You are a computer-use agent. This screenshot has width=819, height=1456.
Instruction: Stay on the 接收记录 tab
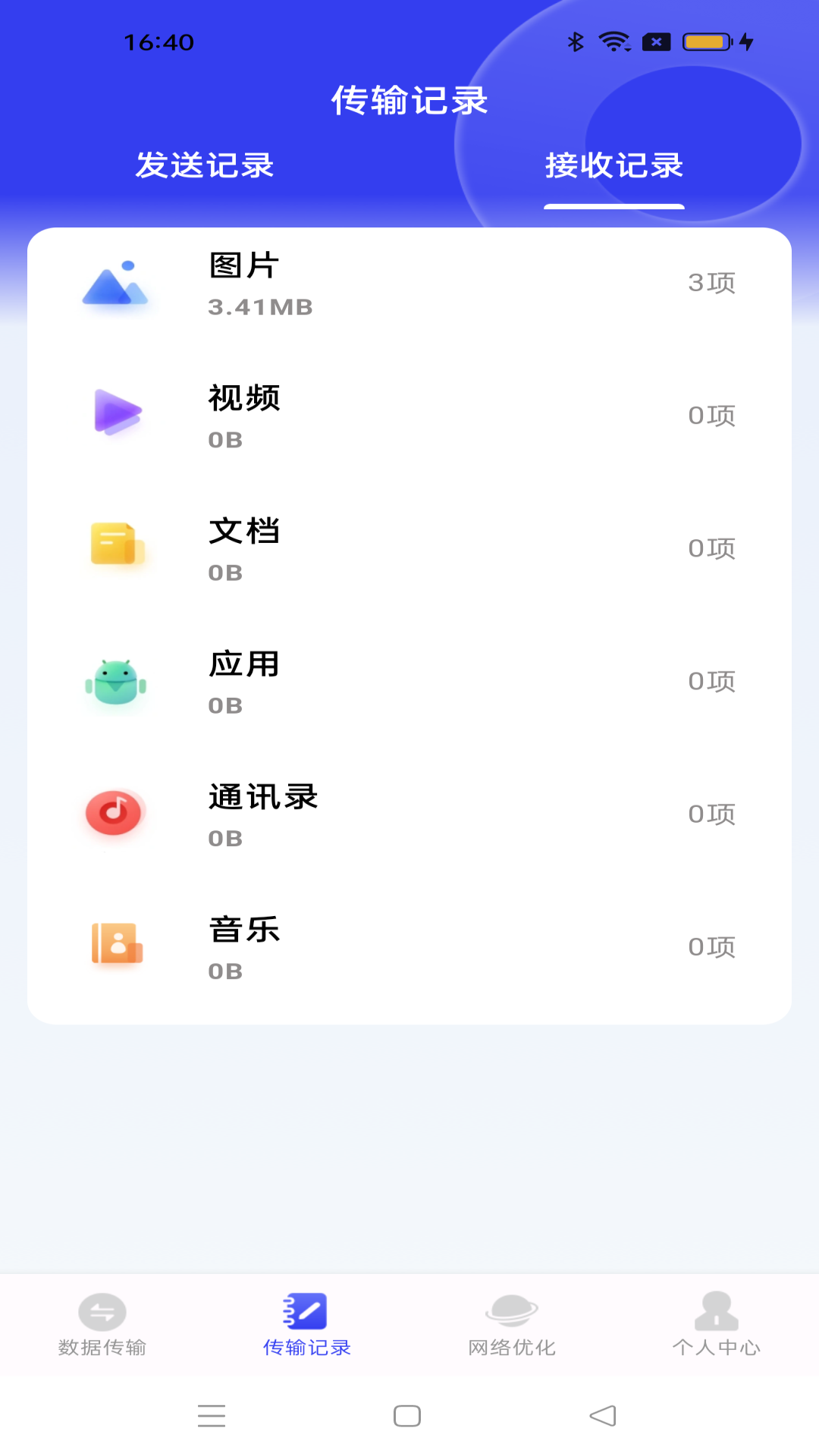[x=614, y=166]
